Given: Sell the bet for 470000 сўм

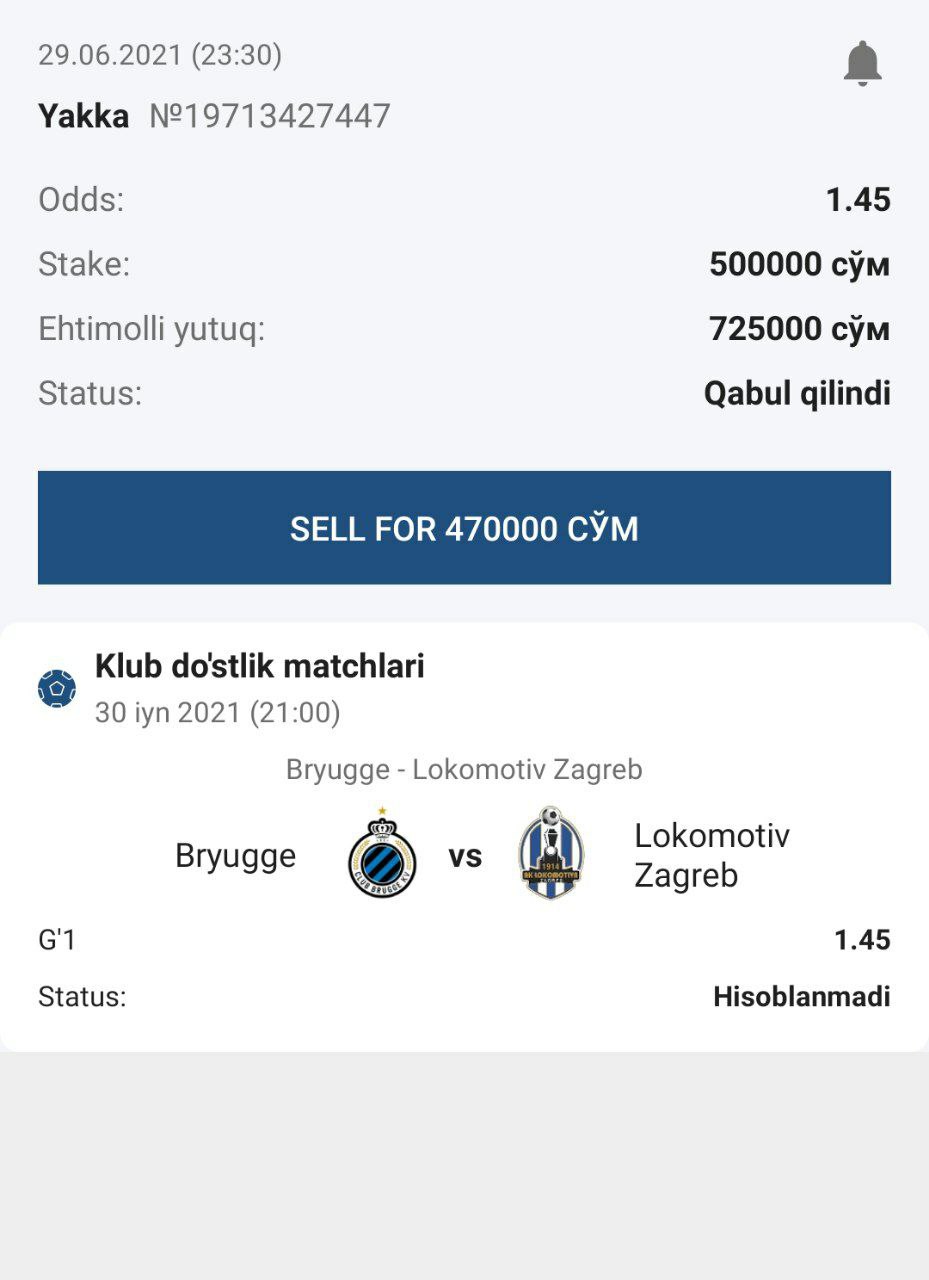Looking at the screenshot, I should 464,528.
